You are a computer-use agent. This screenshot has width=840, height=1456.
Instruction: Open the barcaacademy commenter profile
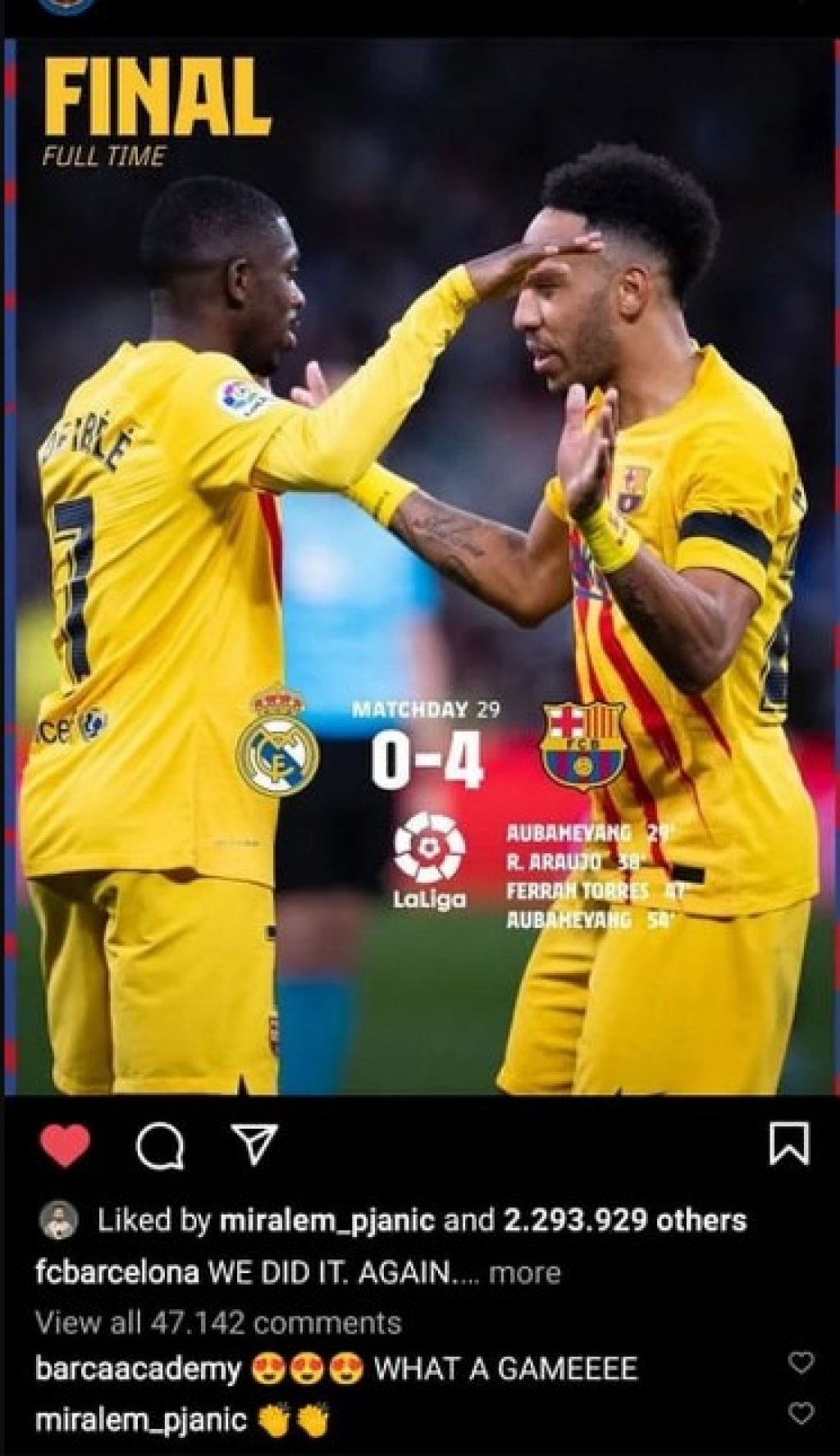point(138,1369)
